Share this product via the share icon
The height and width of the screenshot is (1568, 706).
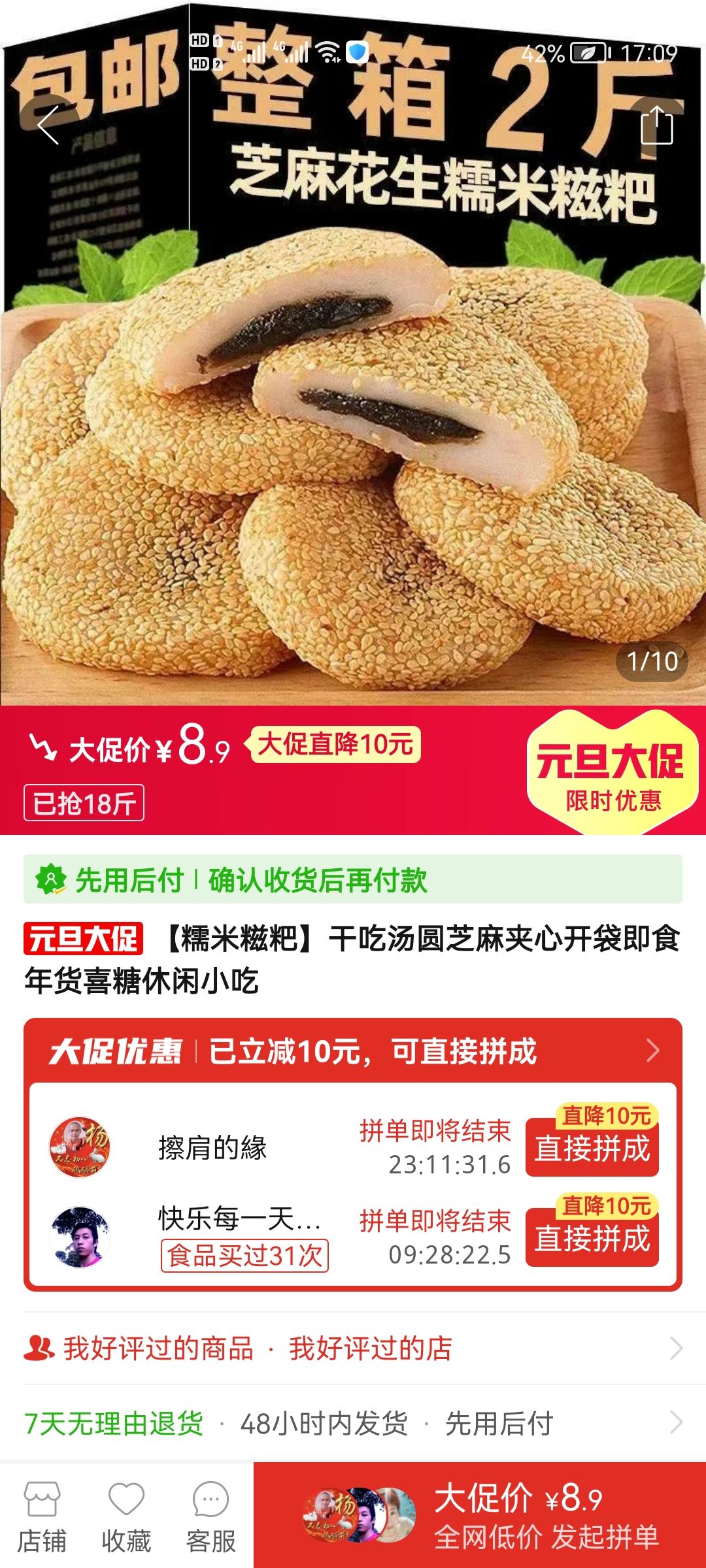click(x=656, y=124)
